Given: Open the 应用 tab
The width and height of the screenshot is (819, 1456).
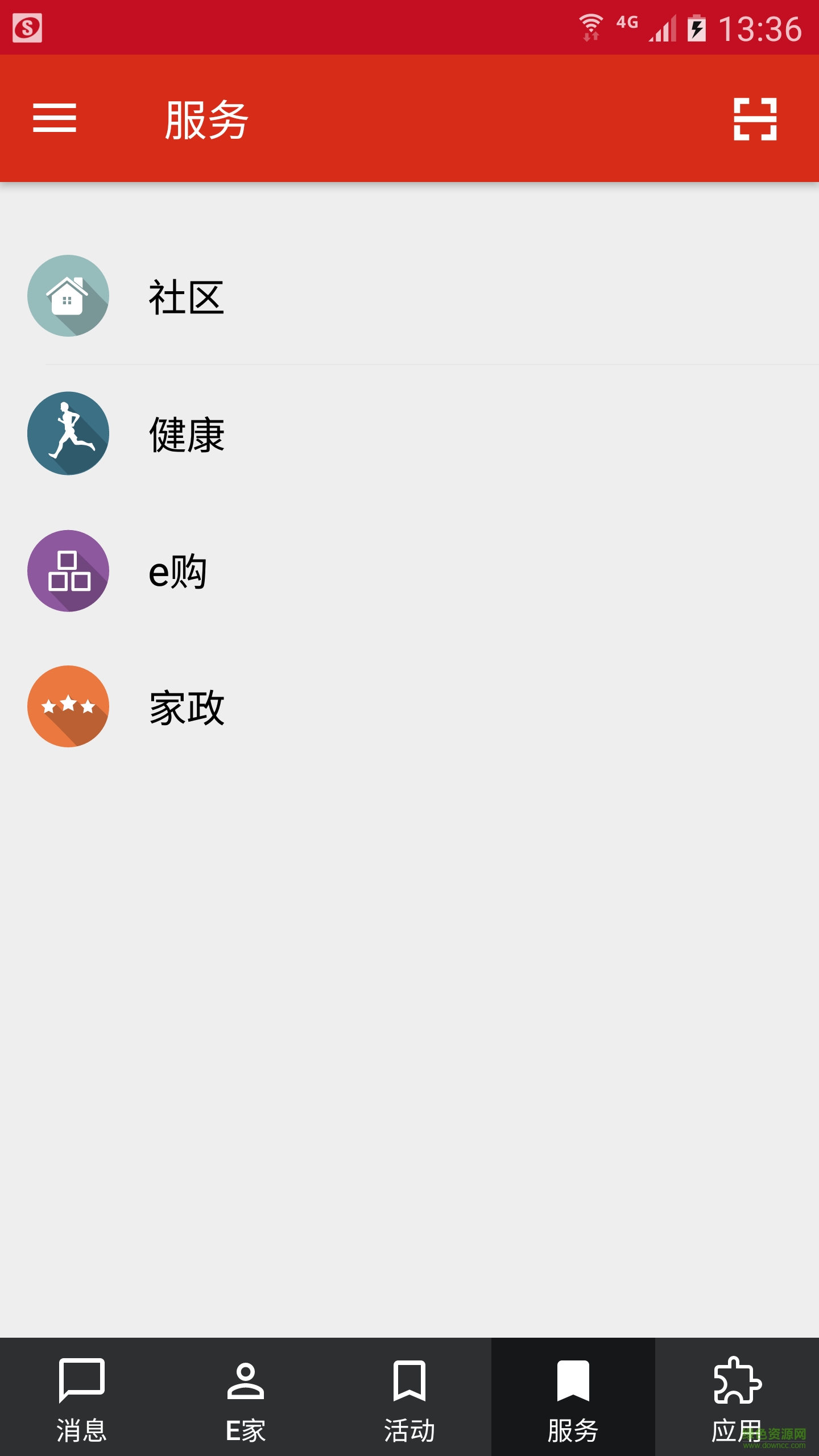Looking at the screenshot, I should coord(737,1397).
